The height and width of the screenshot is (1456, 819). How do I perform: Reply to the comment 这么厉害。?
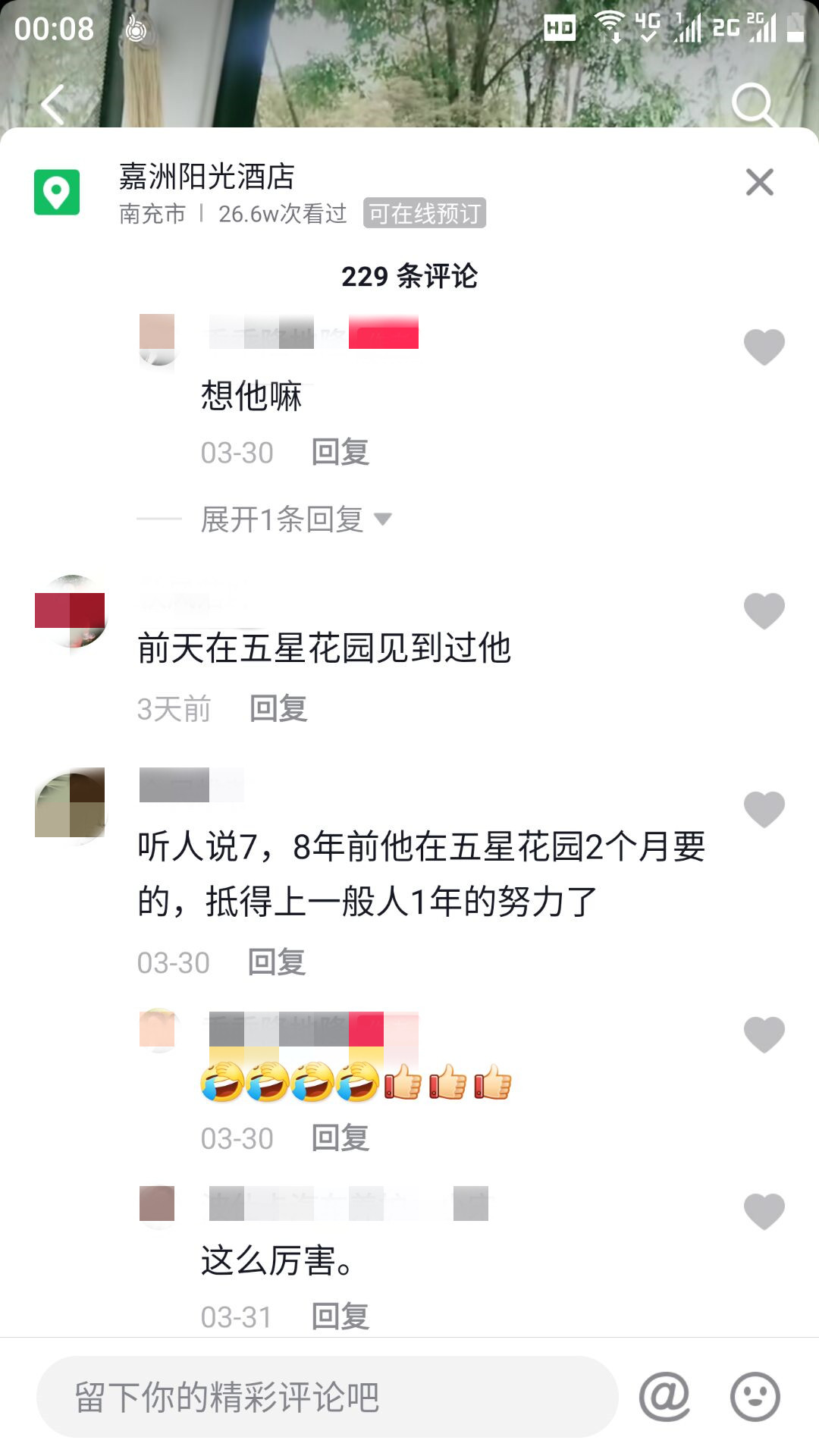pos(340,1316)
